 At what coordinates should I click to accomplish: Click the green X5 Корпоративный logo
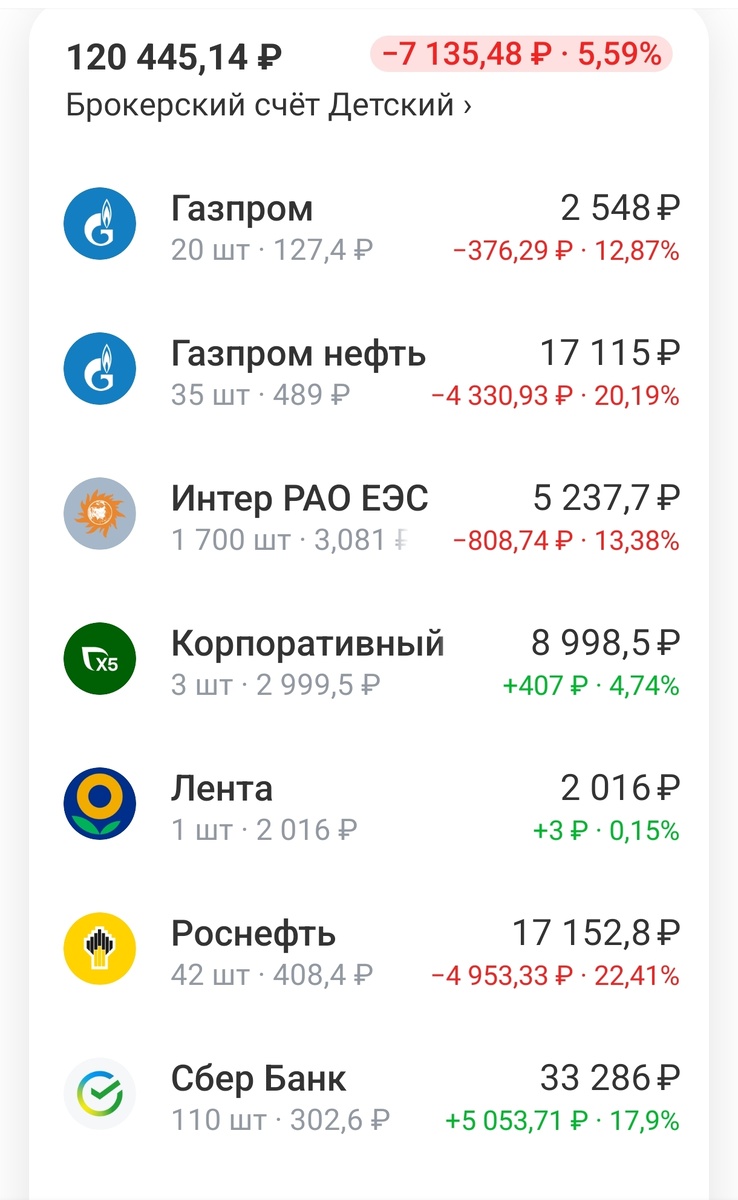[99, 659]
